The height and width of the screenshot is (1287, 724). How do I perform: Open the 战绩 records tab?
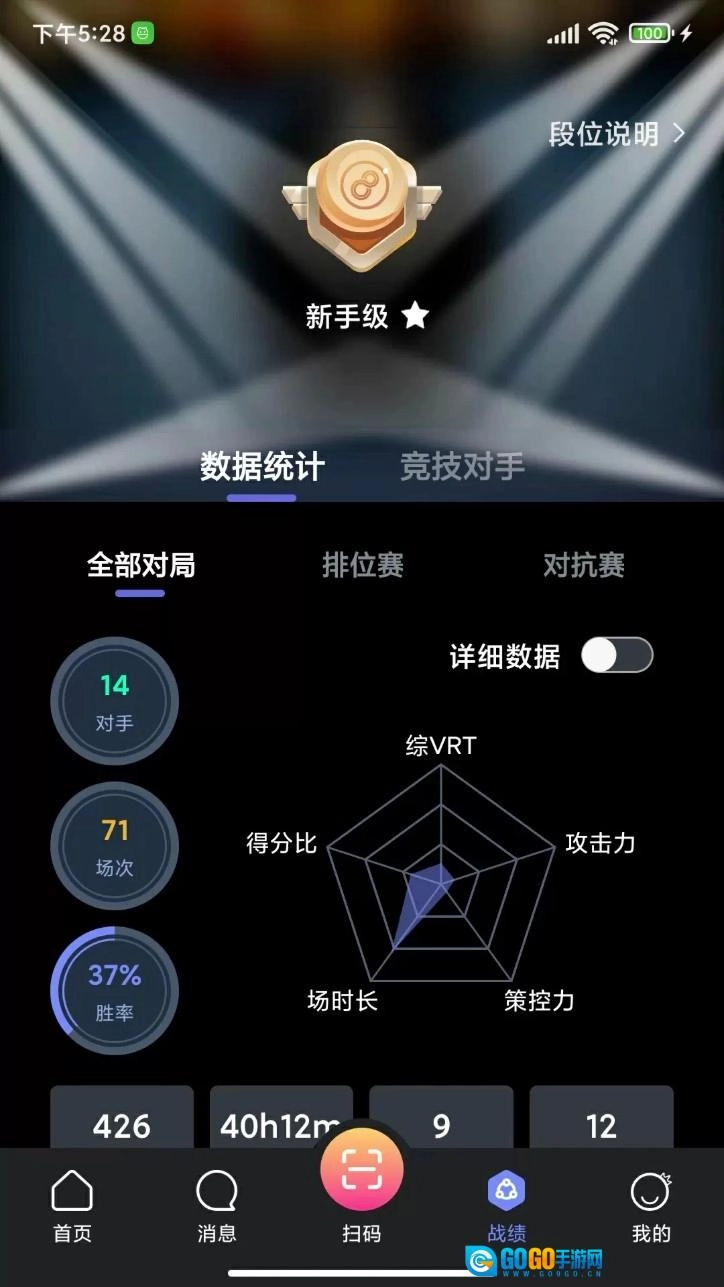pos(507,1206)
